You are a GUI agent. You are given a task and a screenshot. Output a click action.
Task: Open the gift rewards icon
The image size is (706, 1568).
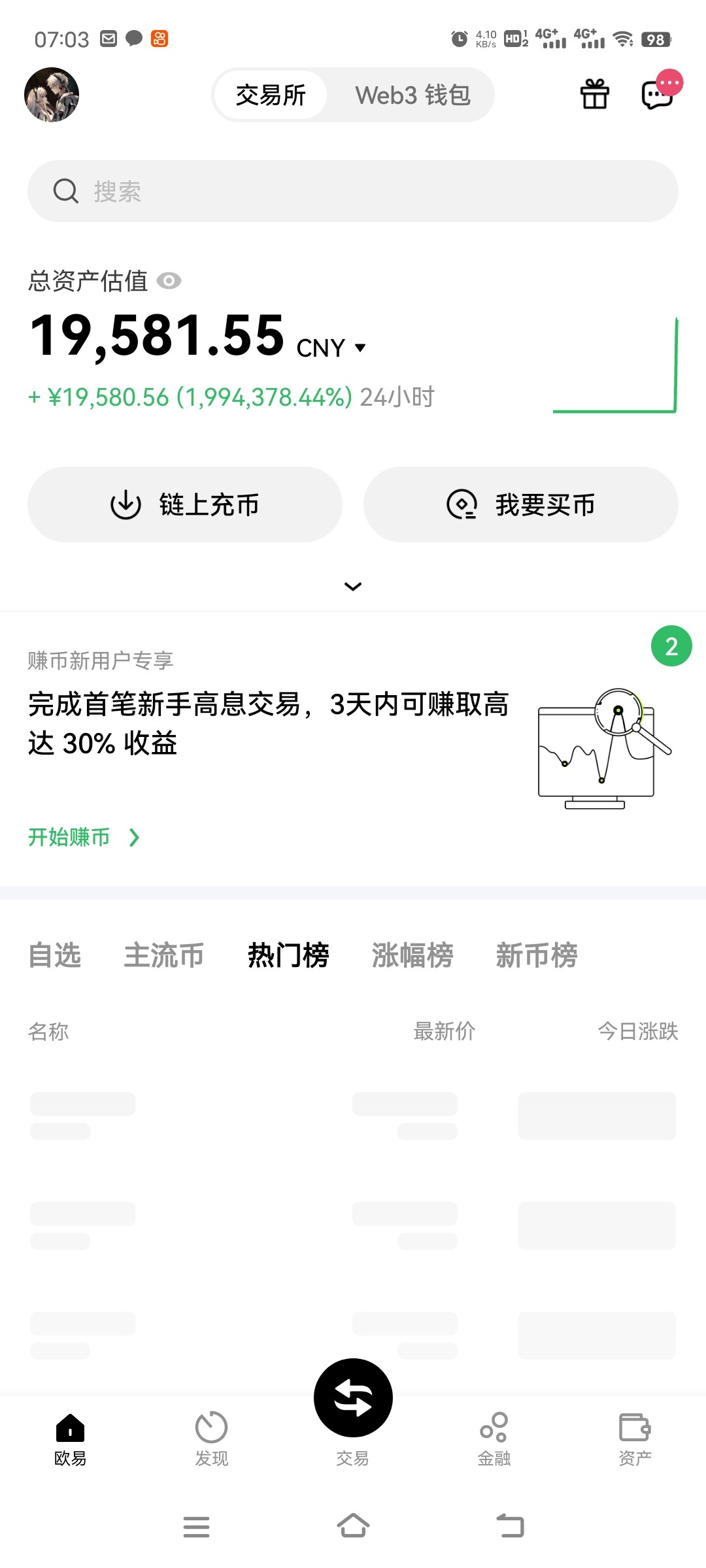tap(594, 94)
